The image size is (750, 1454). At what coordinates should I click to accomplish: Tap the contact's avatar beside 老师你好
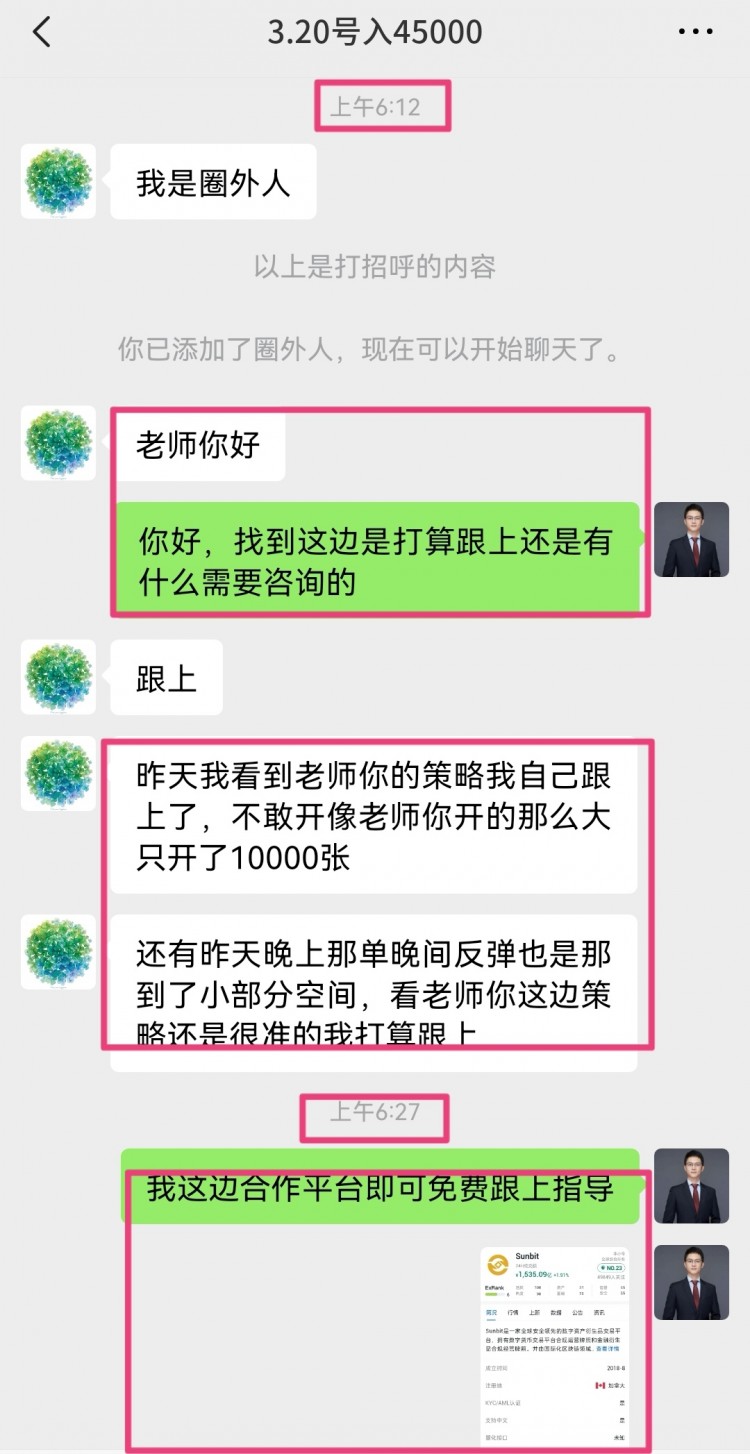coord(58,444)
